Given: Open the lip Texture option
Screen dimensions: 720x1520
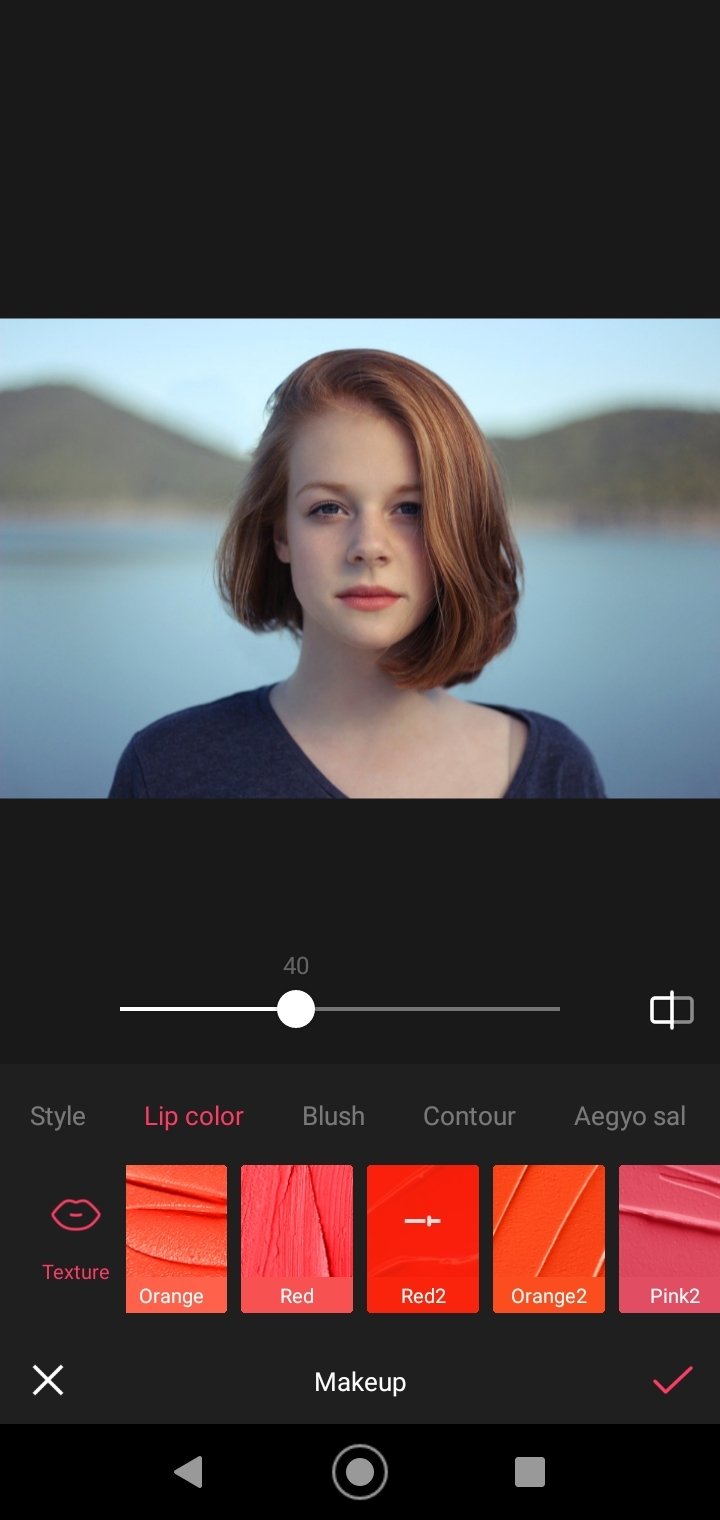Looking at the screenshot, I should [x=76, y=1240].
